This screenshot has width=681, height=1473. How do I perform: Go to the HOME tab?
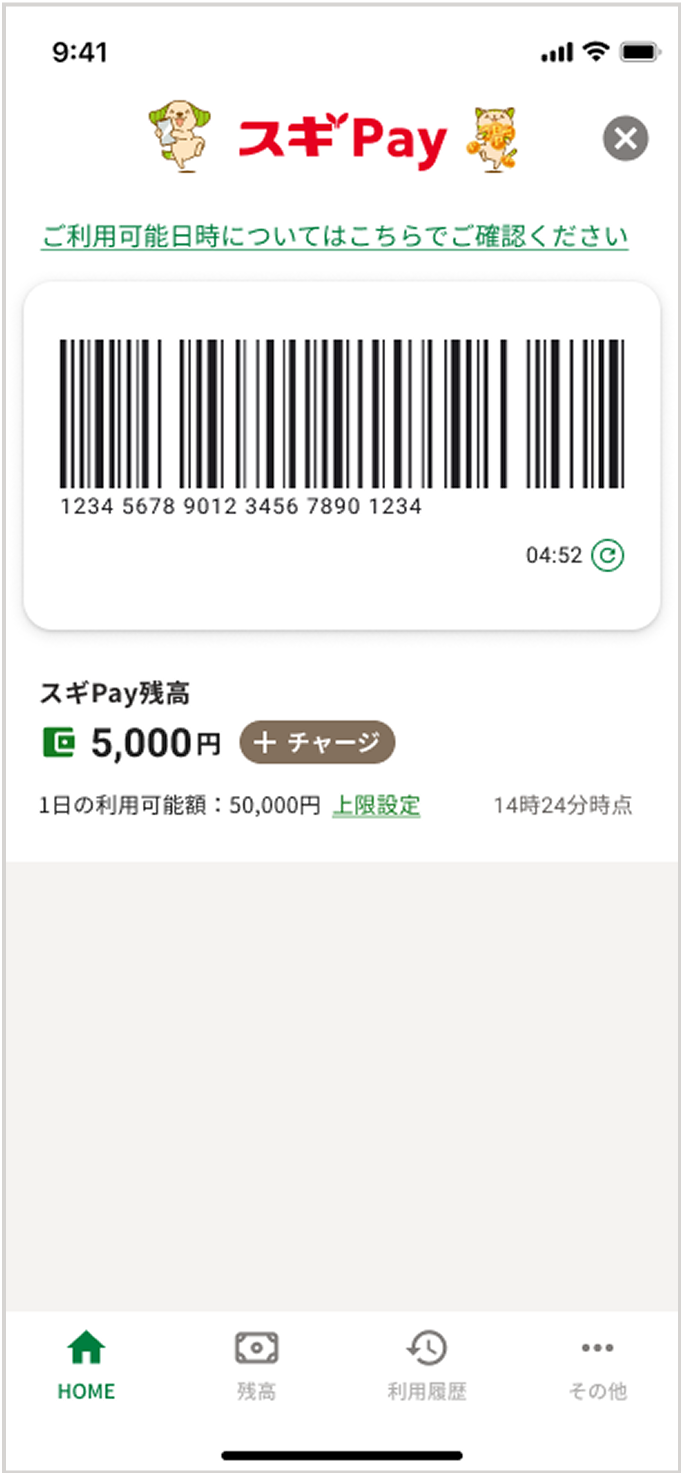[86, 1365]
